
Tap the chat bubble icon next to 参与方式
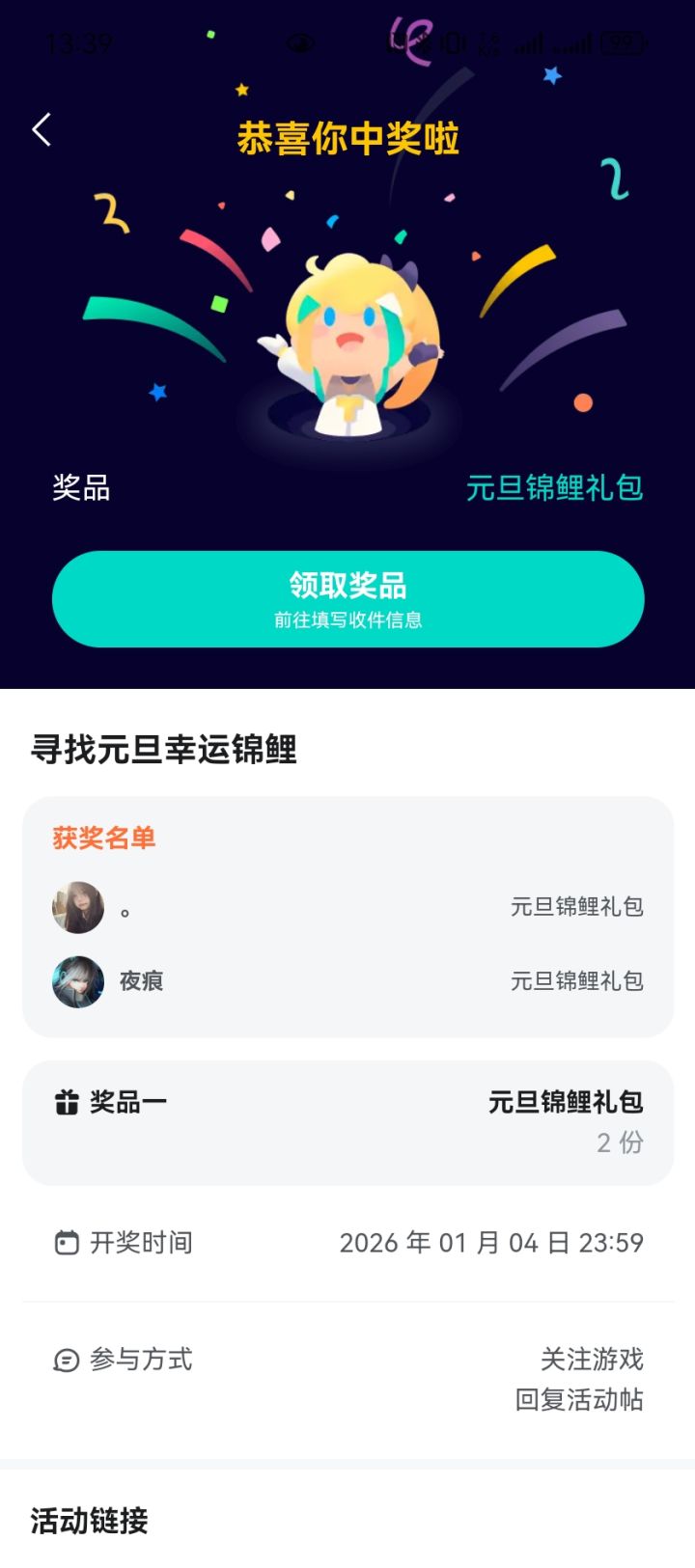click(66, 1361)
